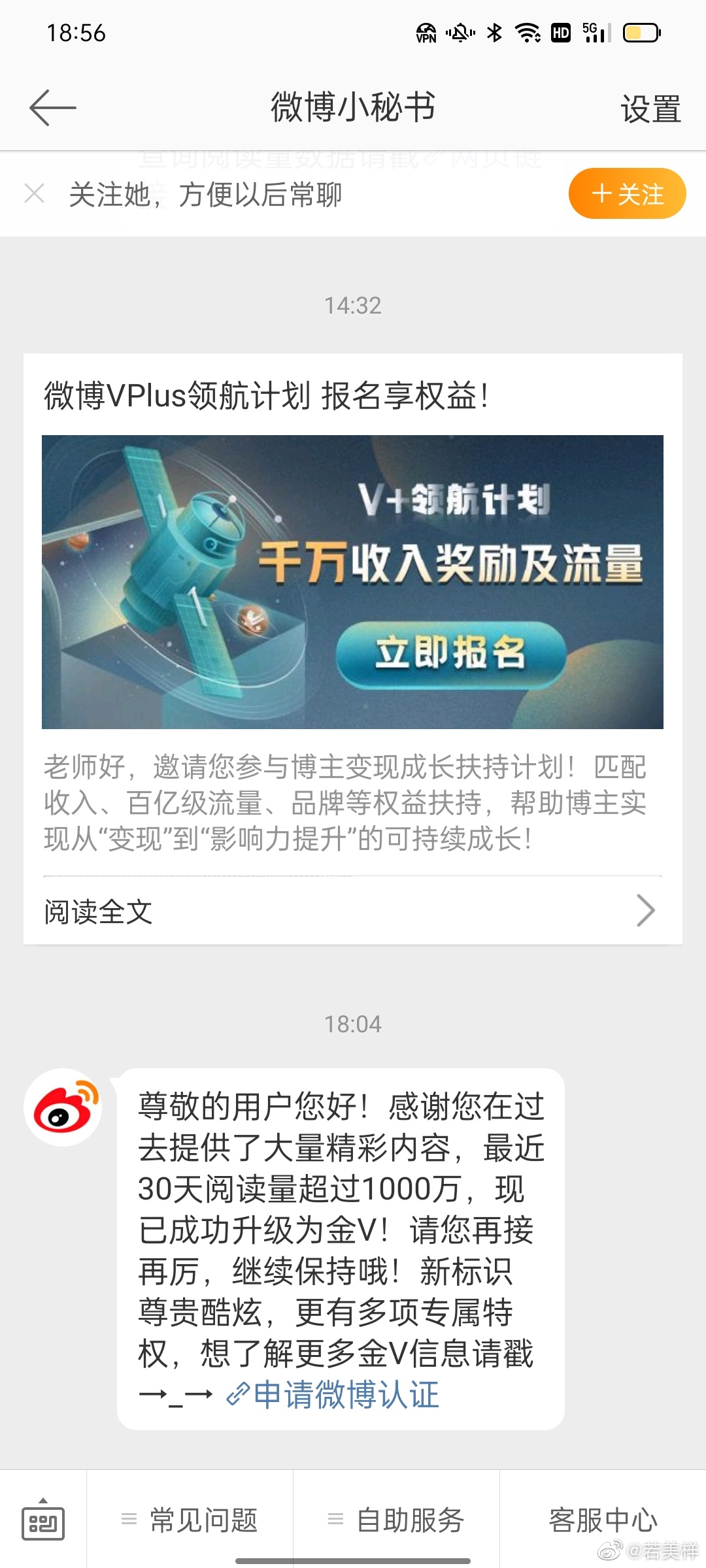
Task: Tap 阅读全文 to read full article
Action: 352,911
